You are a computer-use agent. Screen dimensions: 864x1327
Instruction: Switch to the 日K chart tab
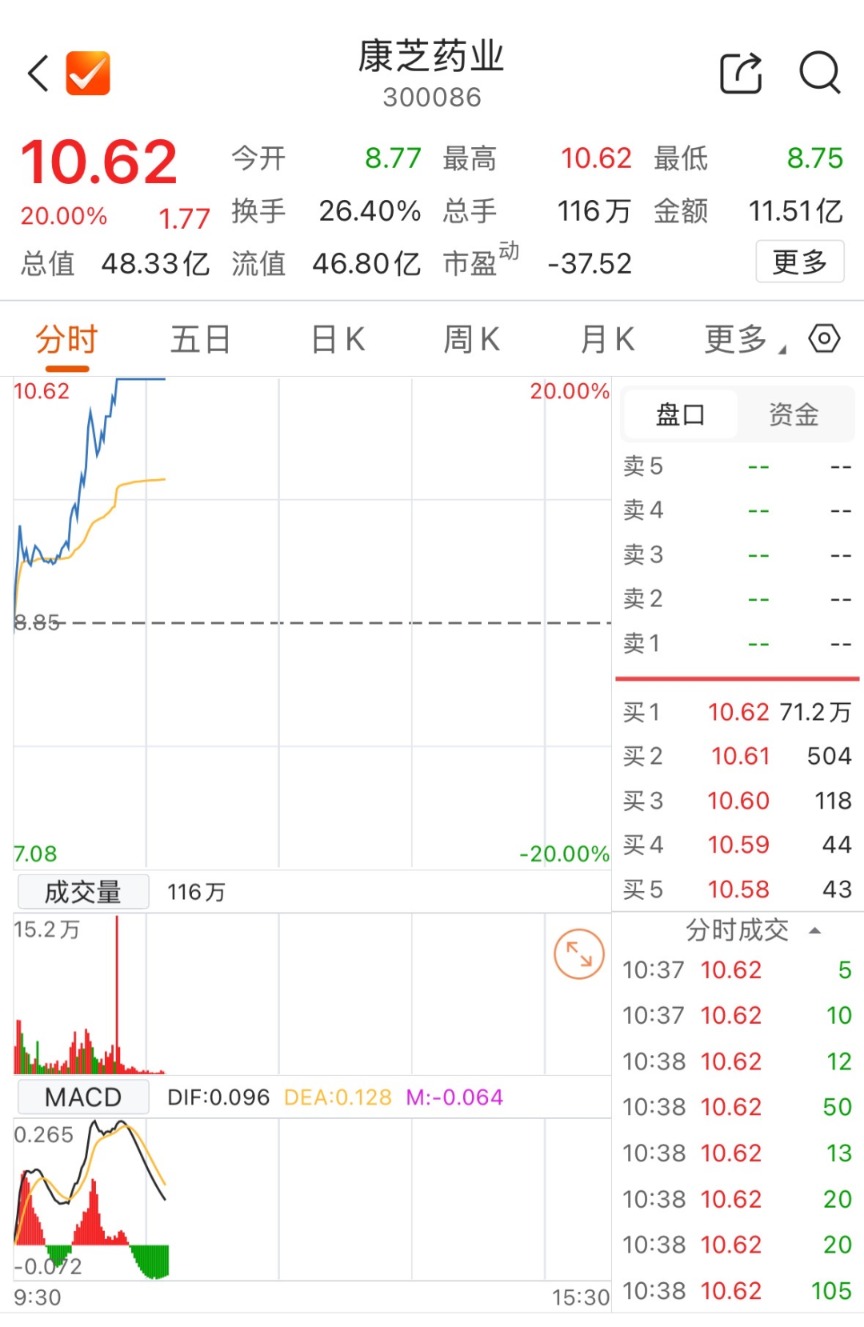[338, 340]
